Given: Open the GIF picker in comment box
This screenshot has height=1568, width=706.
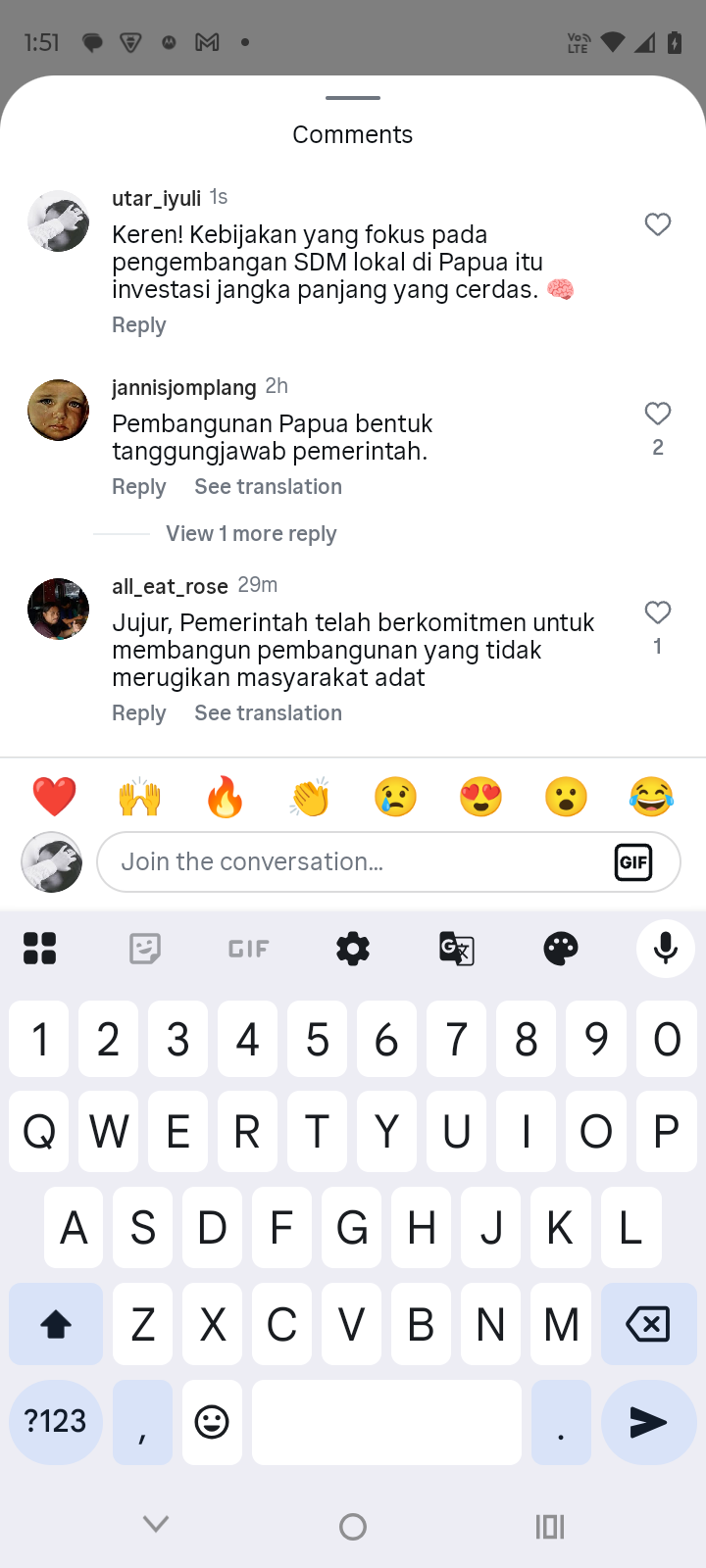Looking at the screenshot, I should pos(633,862).
